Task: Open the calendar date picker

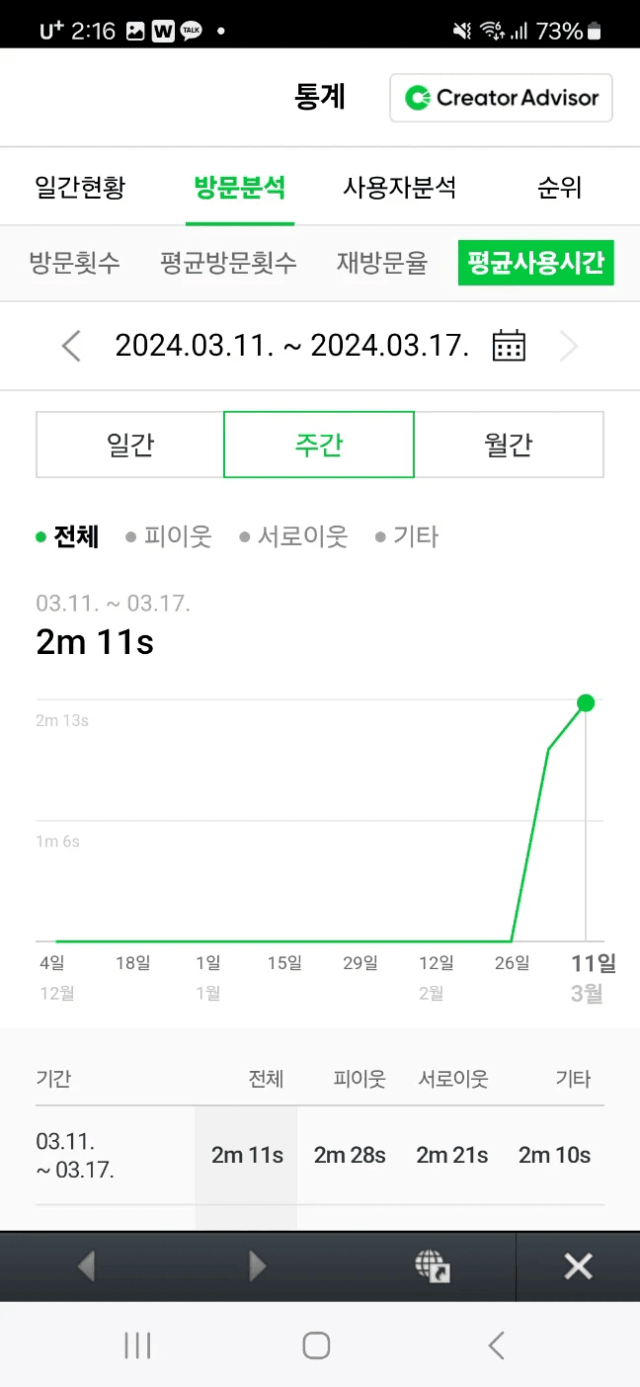Action: (x=509, y=346)
